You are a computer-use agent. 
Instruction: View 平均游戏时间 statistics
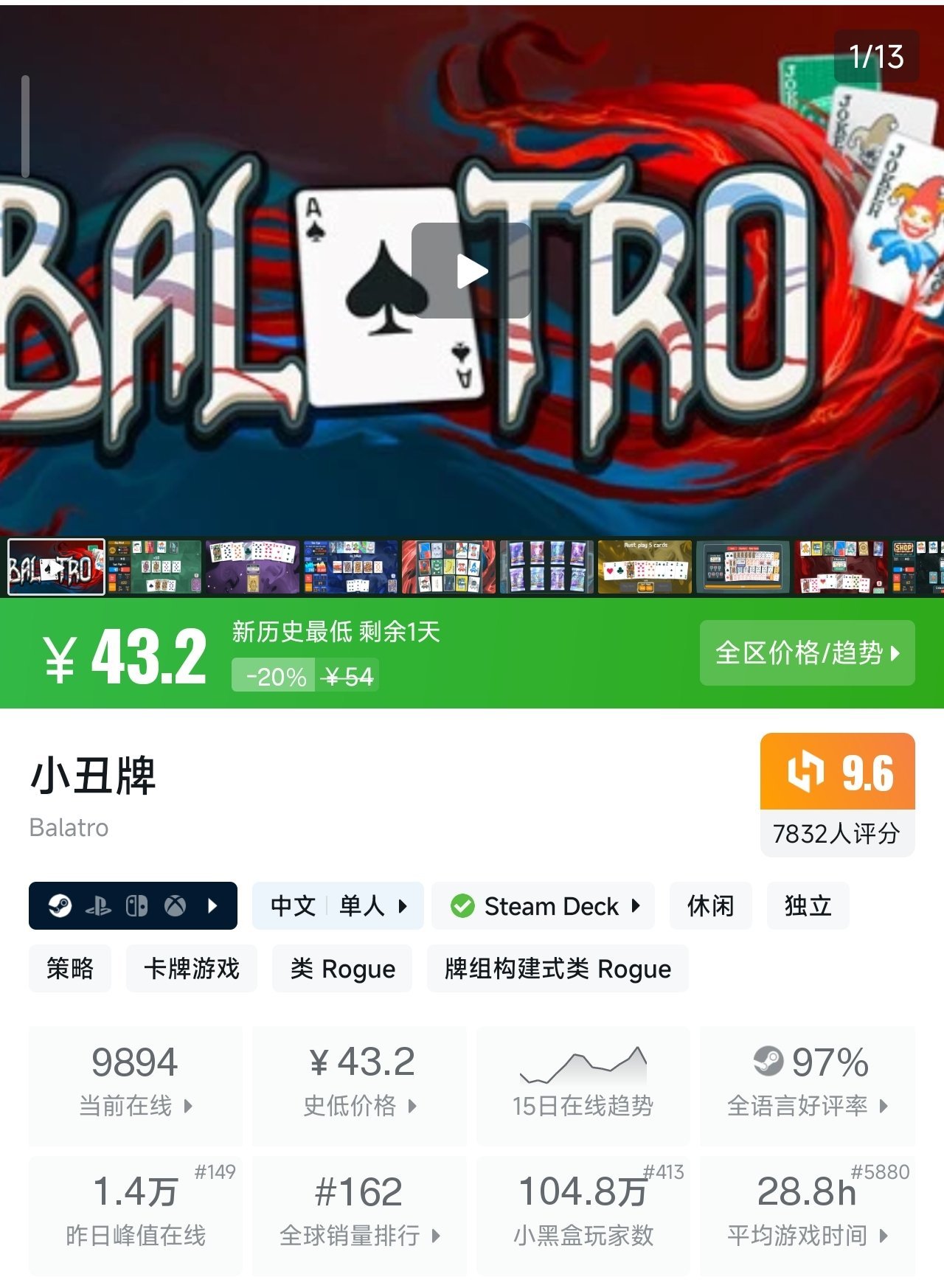[808, 1214]
